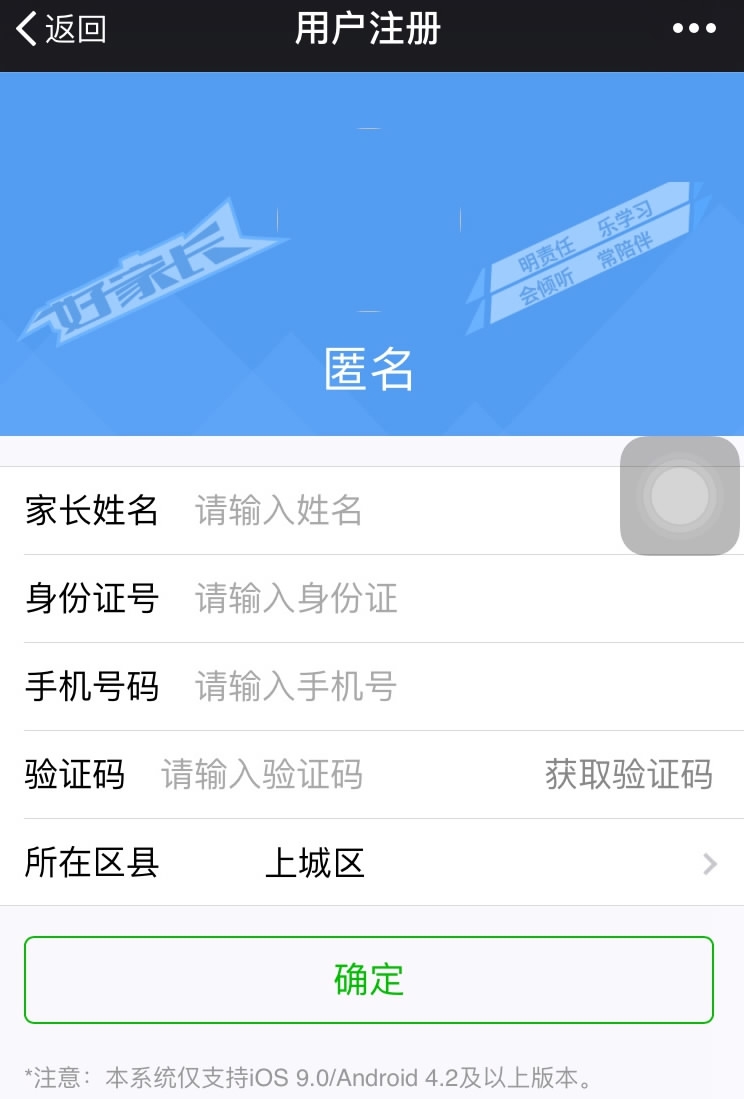Viewport: 744px width, 1099px height.
Task: Request a code via 获取验证码
Action: [628, 775]
